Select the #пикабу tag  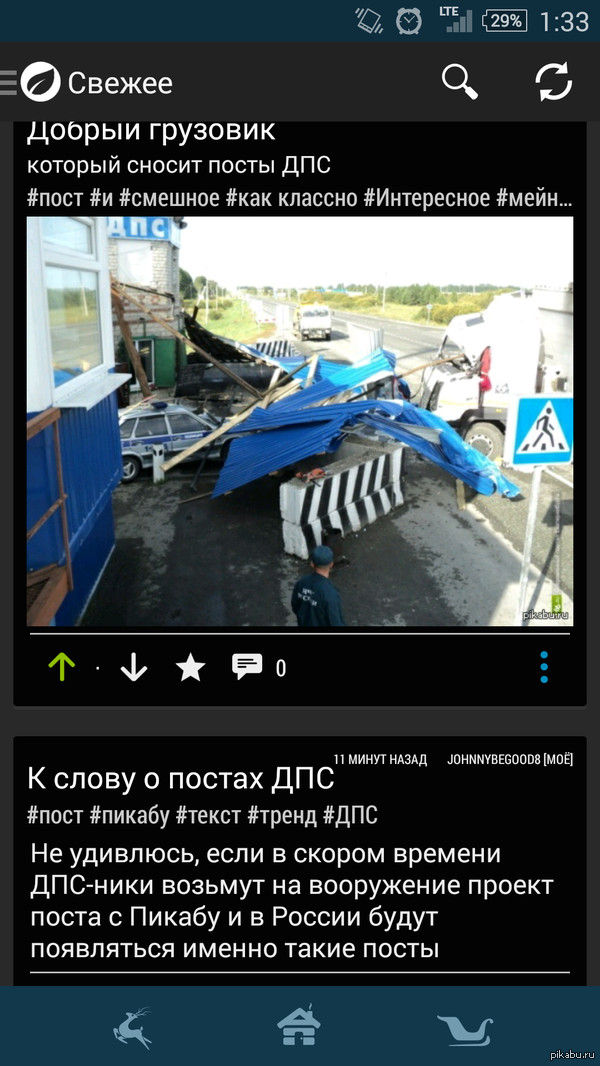[130, 815]
